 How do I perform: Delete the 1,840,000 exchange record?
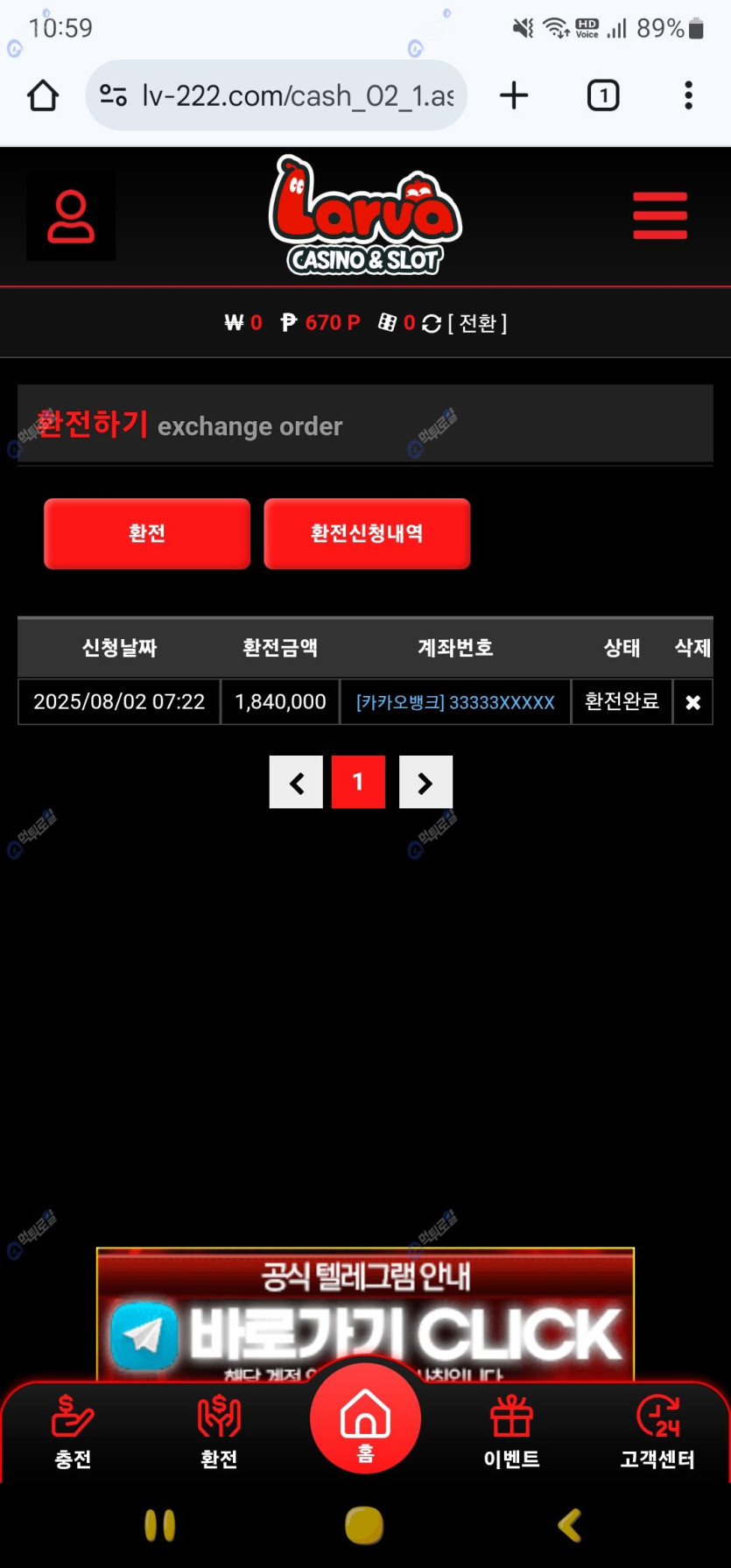coord(692,702)
